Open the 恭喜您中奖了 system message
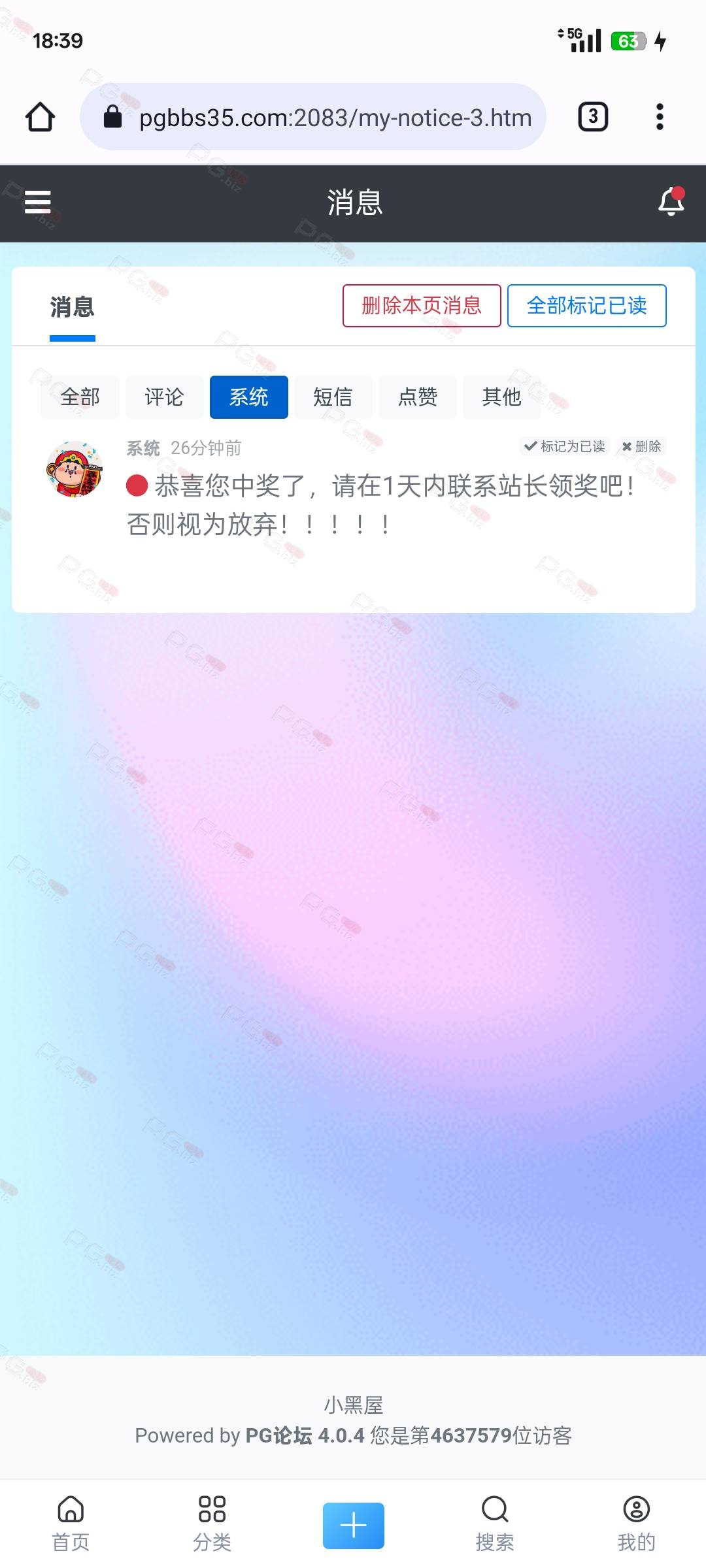 381,505
